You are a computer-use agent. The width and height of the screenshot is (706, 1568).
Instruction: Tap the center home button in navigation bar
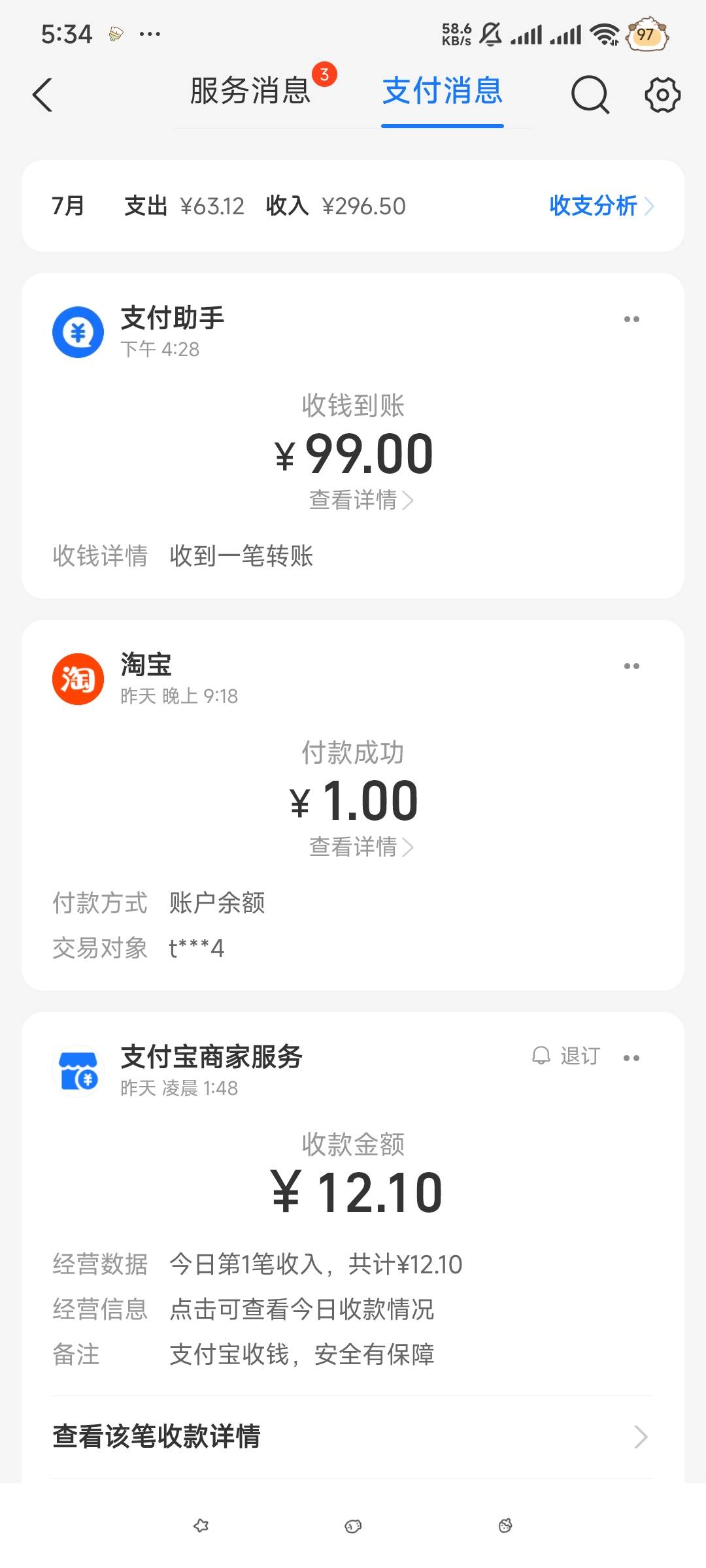pyautogui.click(x=353, y=1526)
